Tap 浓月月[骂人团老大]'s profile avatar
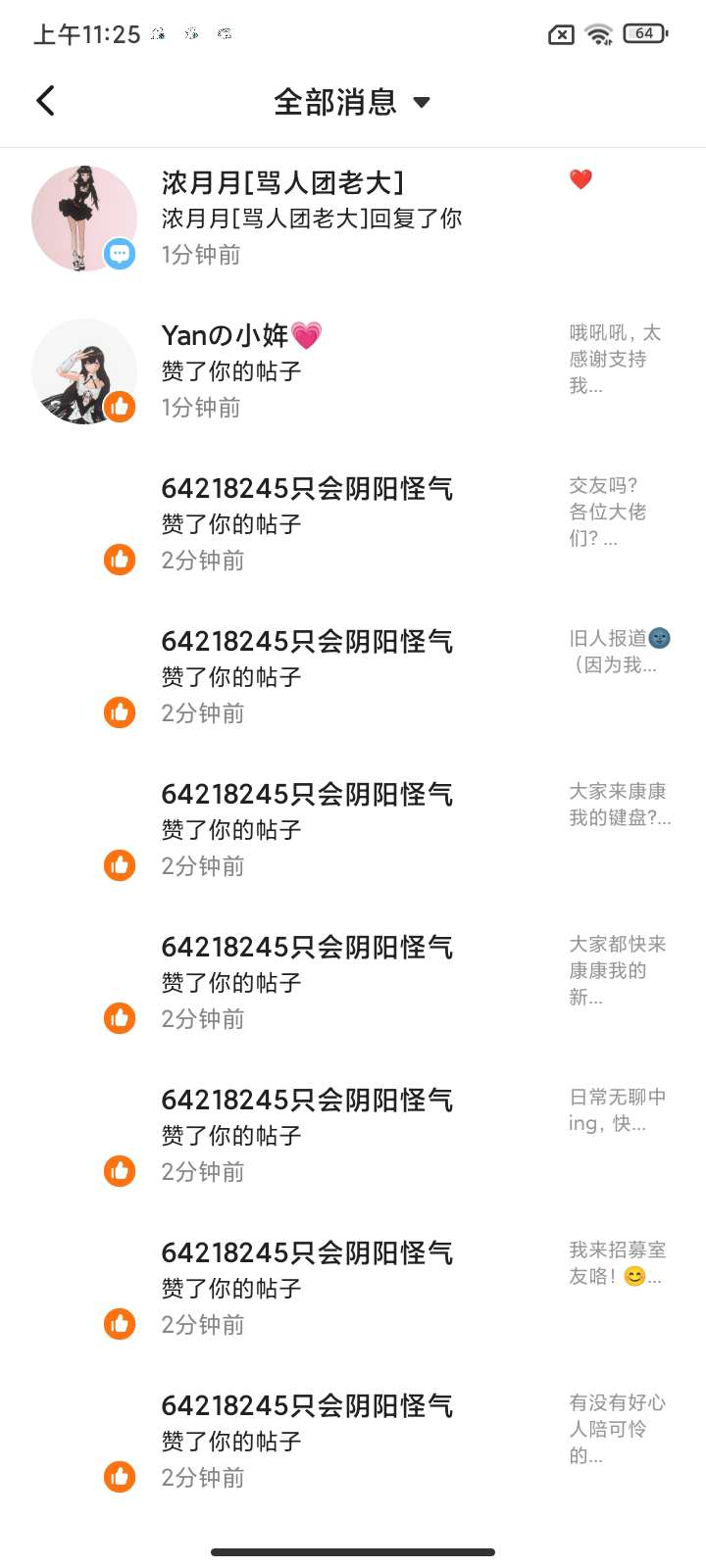Image resolution: width=706 pixels, height=1568 pixels. click(84, 219)
